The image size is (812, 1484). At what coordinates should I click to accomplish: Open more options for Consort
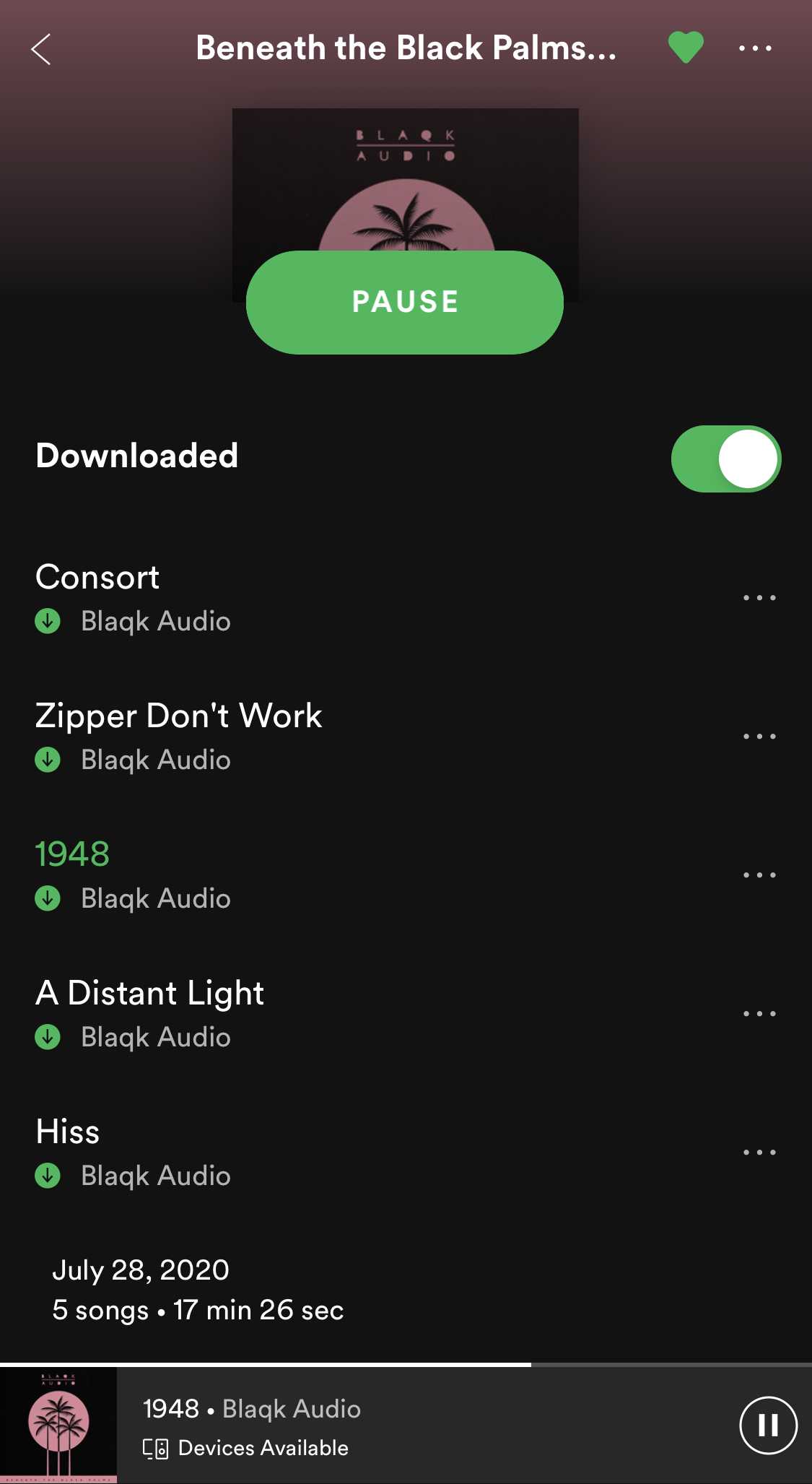click(759, 598)
